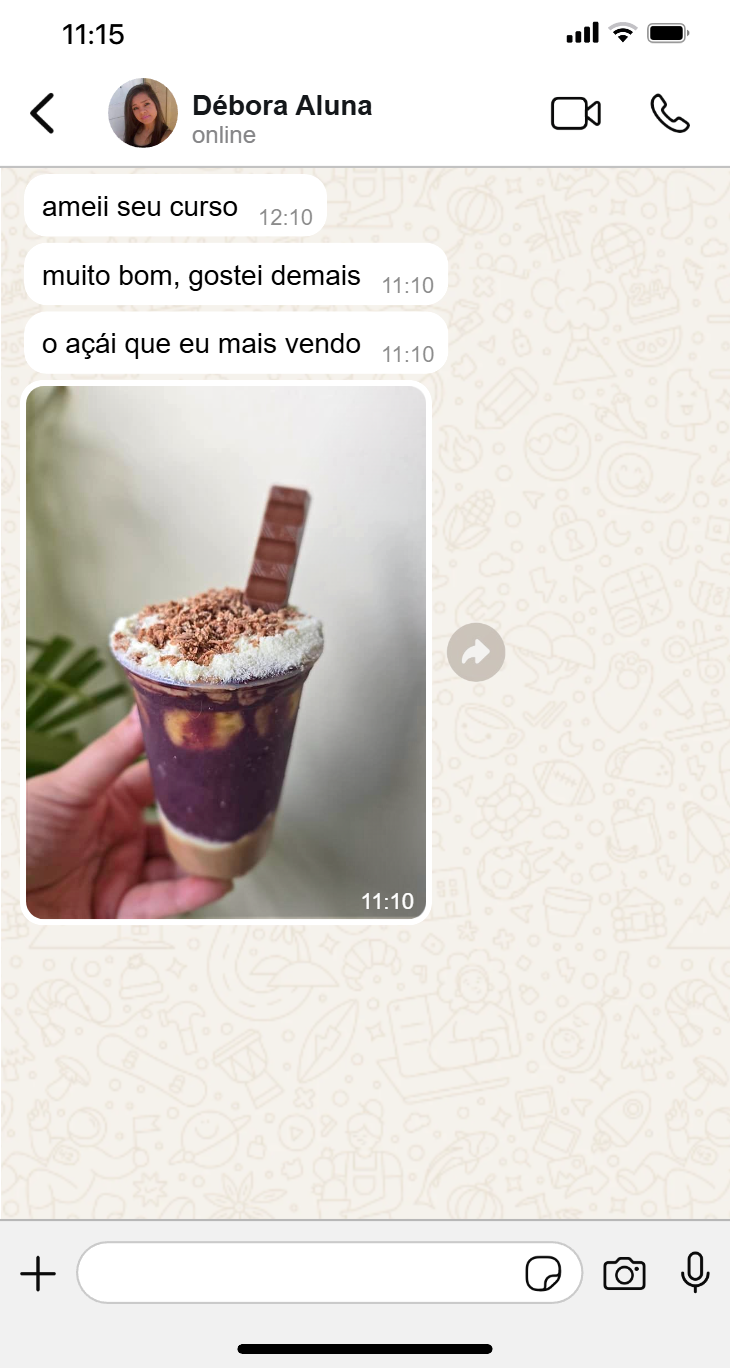Viewport: 732px width, 1370px height.
Task: Start a video call with Débora Aluna
Action: pyautogui.click(x=576, y=114)
